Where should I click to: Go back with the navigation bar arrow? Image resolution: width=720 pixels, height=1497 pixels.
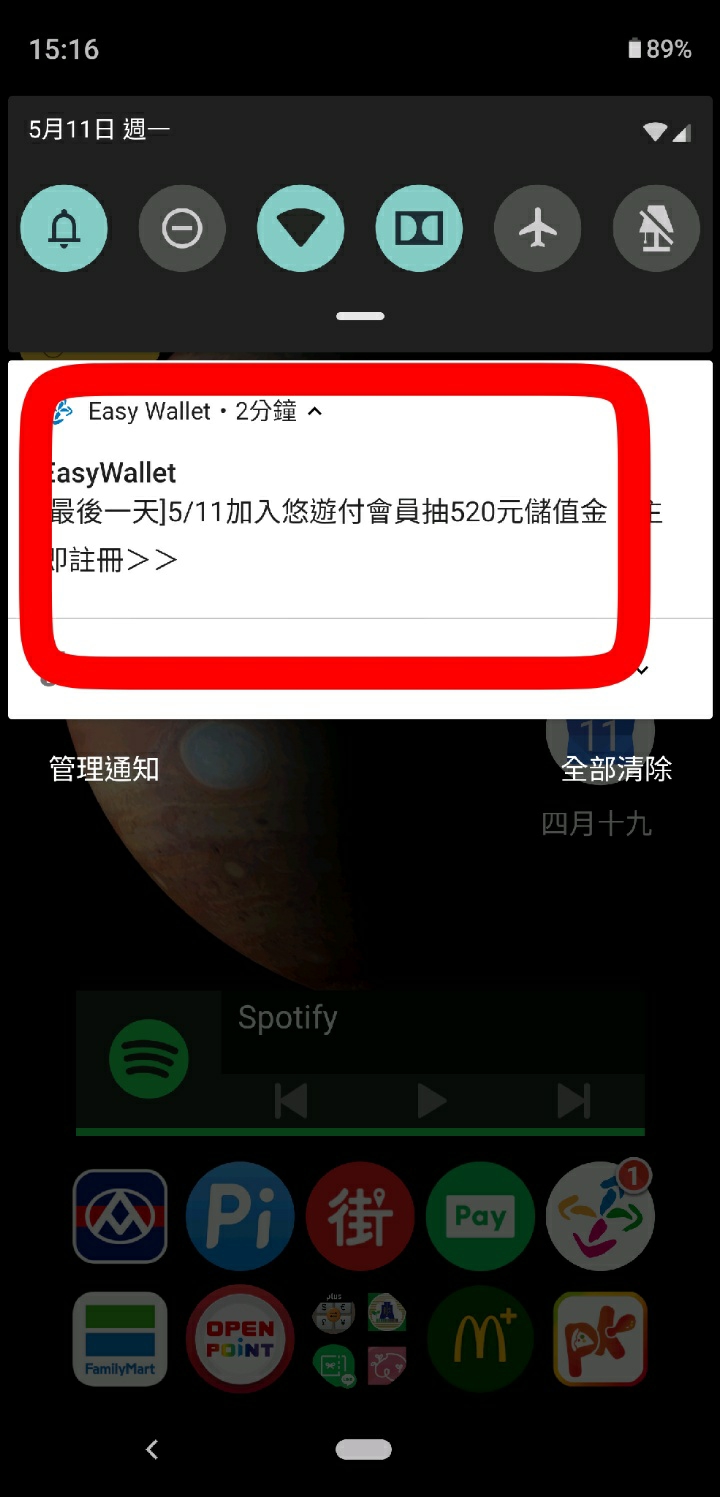coord(152,1449)
